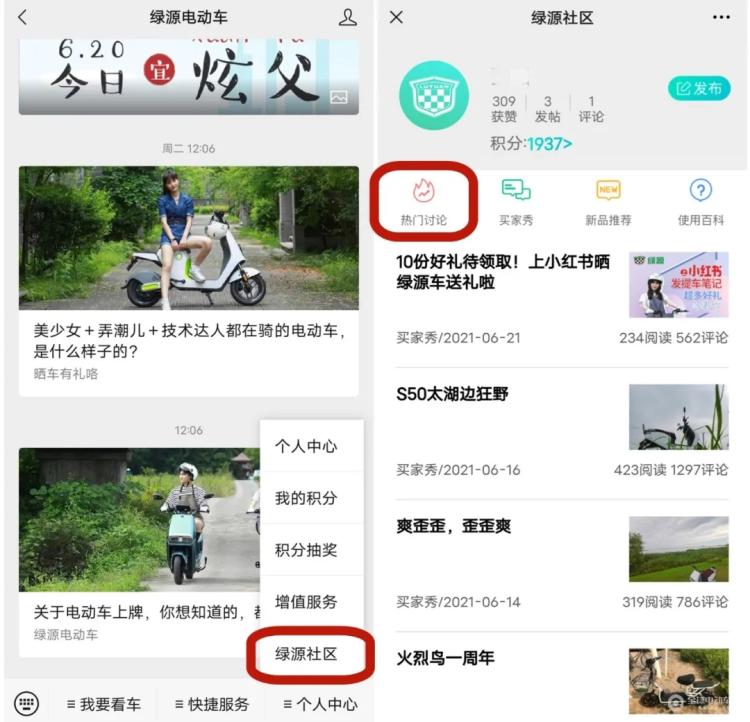Screen dimensions: 750x722
Task: Go back from the 绿源电动车 chat
Action: coord(23,17)
